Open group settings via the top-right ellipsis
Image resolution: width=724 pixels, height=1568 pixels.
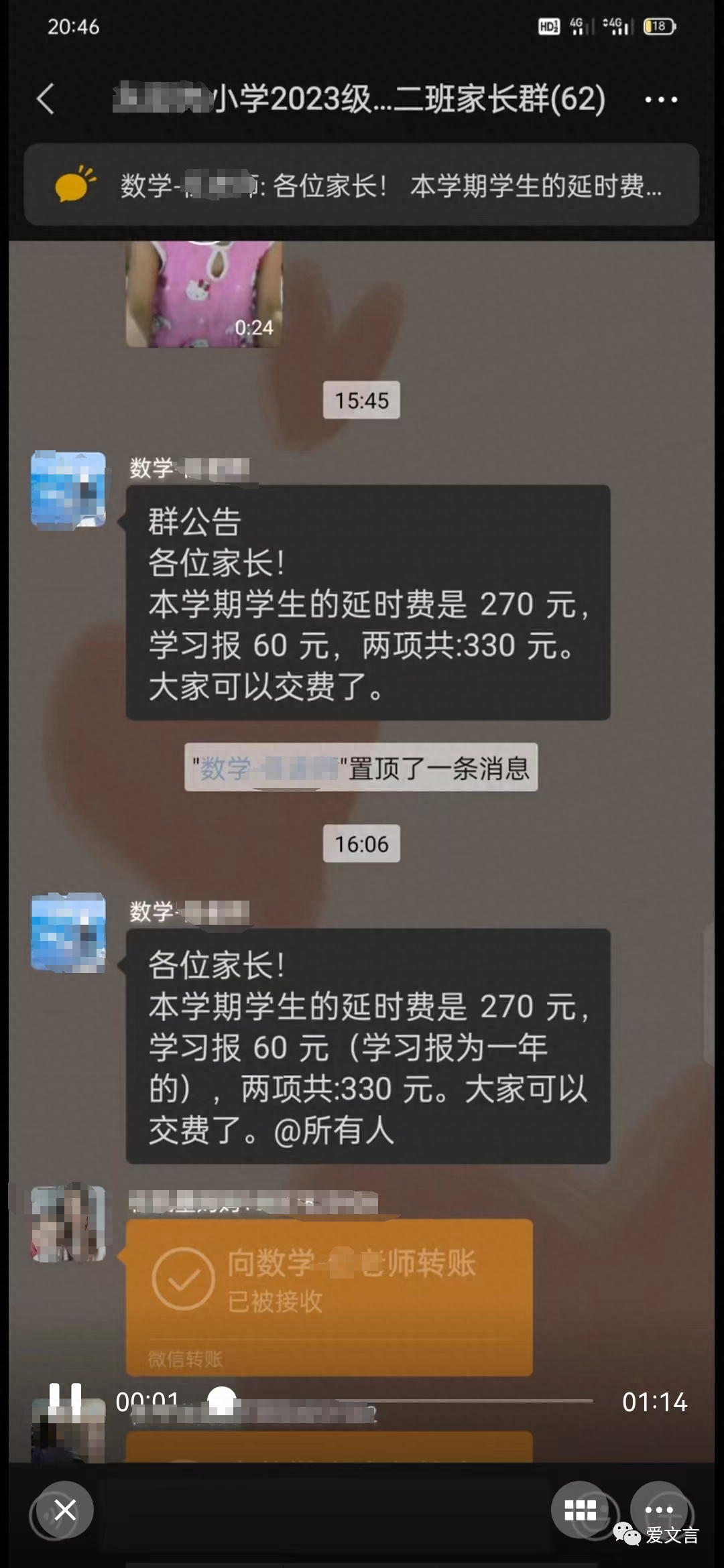tap(660, 99)
